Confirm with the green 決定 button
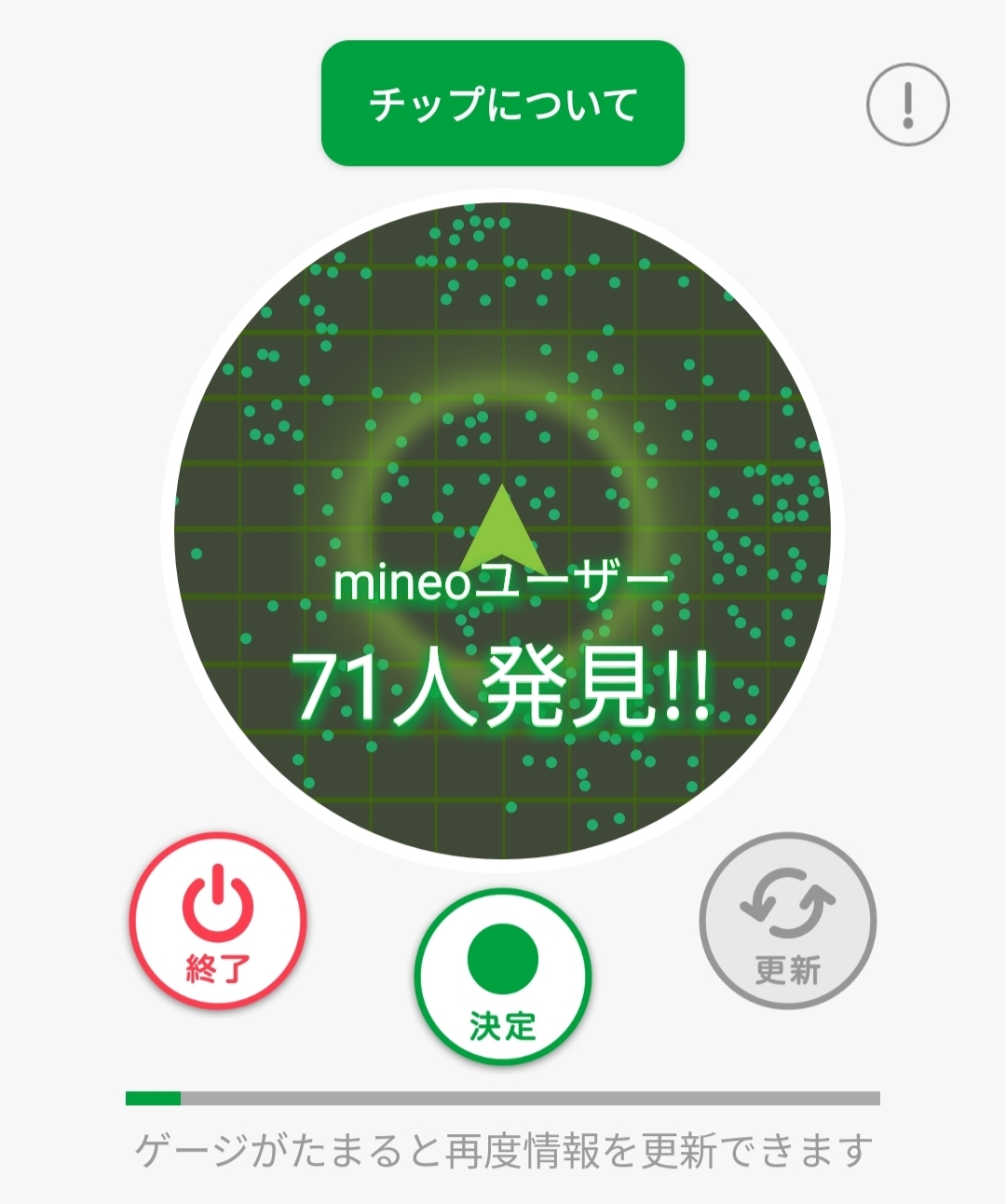The width and height of the screenshot is (1006, 1204). tap(503, 977)
